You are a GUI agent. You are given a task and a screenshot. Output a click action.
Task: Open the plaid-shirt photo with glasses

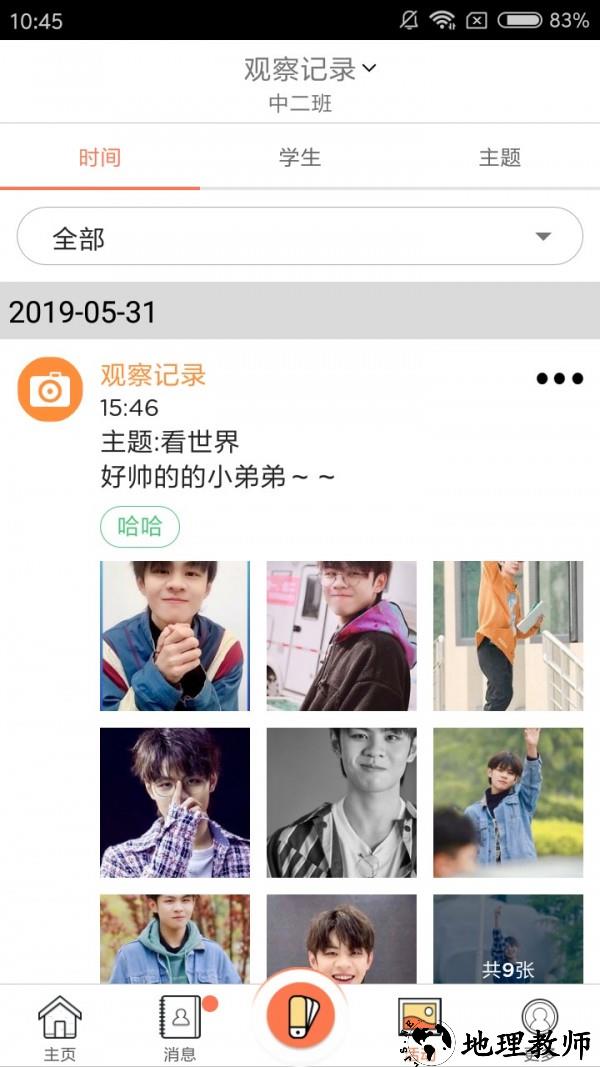(x=175, y=803)
